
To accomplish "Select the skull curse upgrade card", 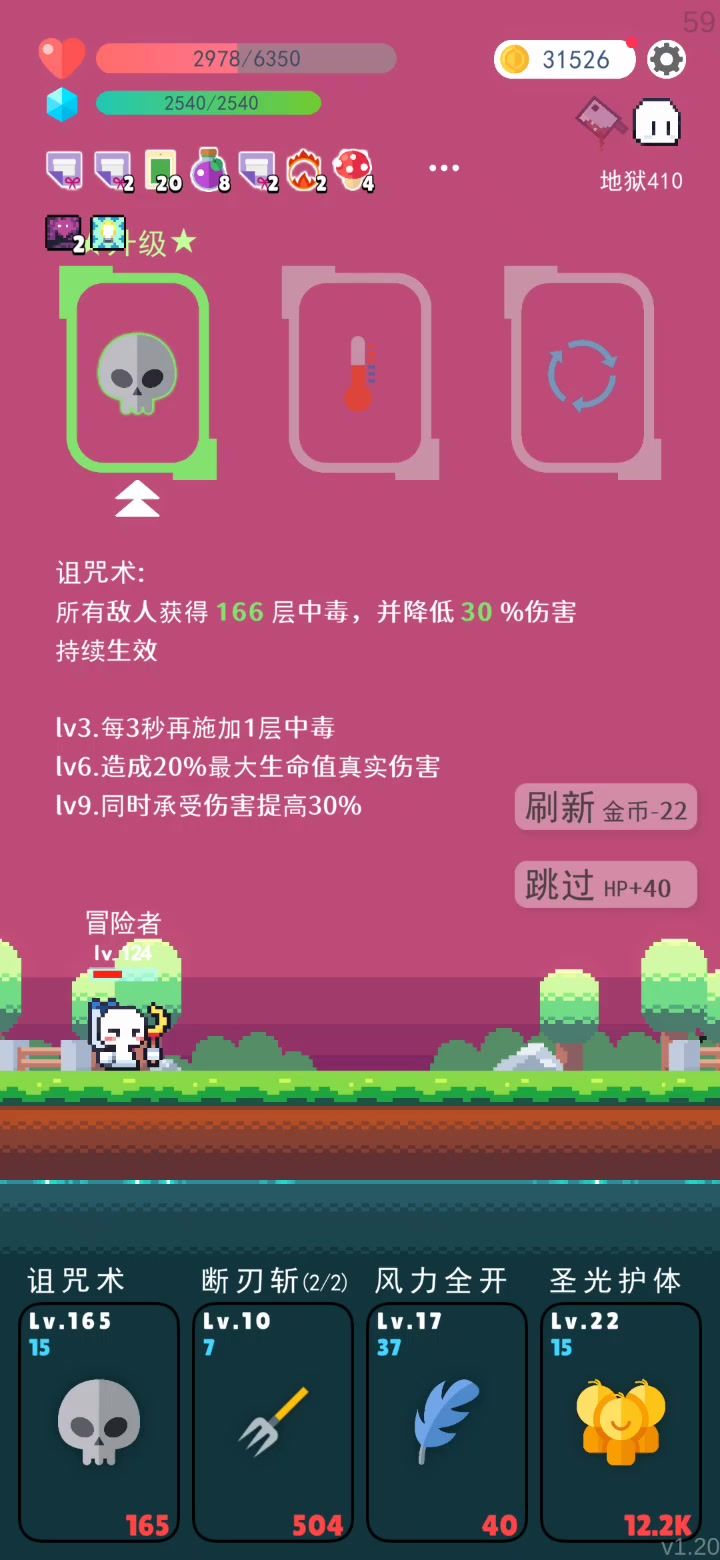I will coord(138,372).
